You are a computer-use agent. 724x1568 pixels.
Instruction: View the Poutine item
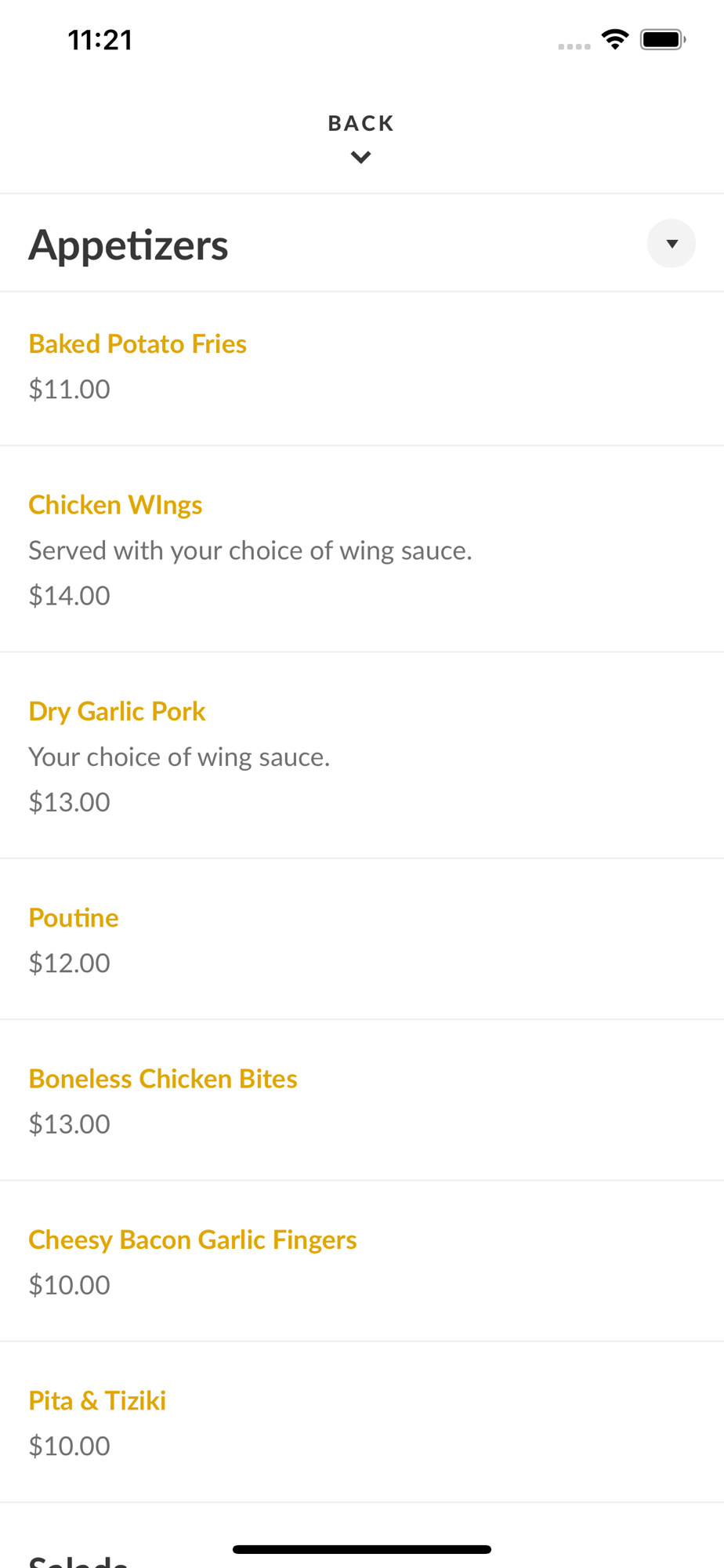(74, 918)
